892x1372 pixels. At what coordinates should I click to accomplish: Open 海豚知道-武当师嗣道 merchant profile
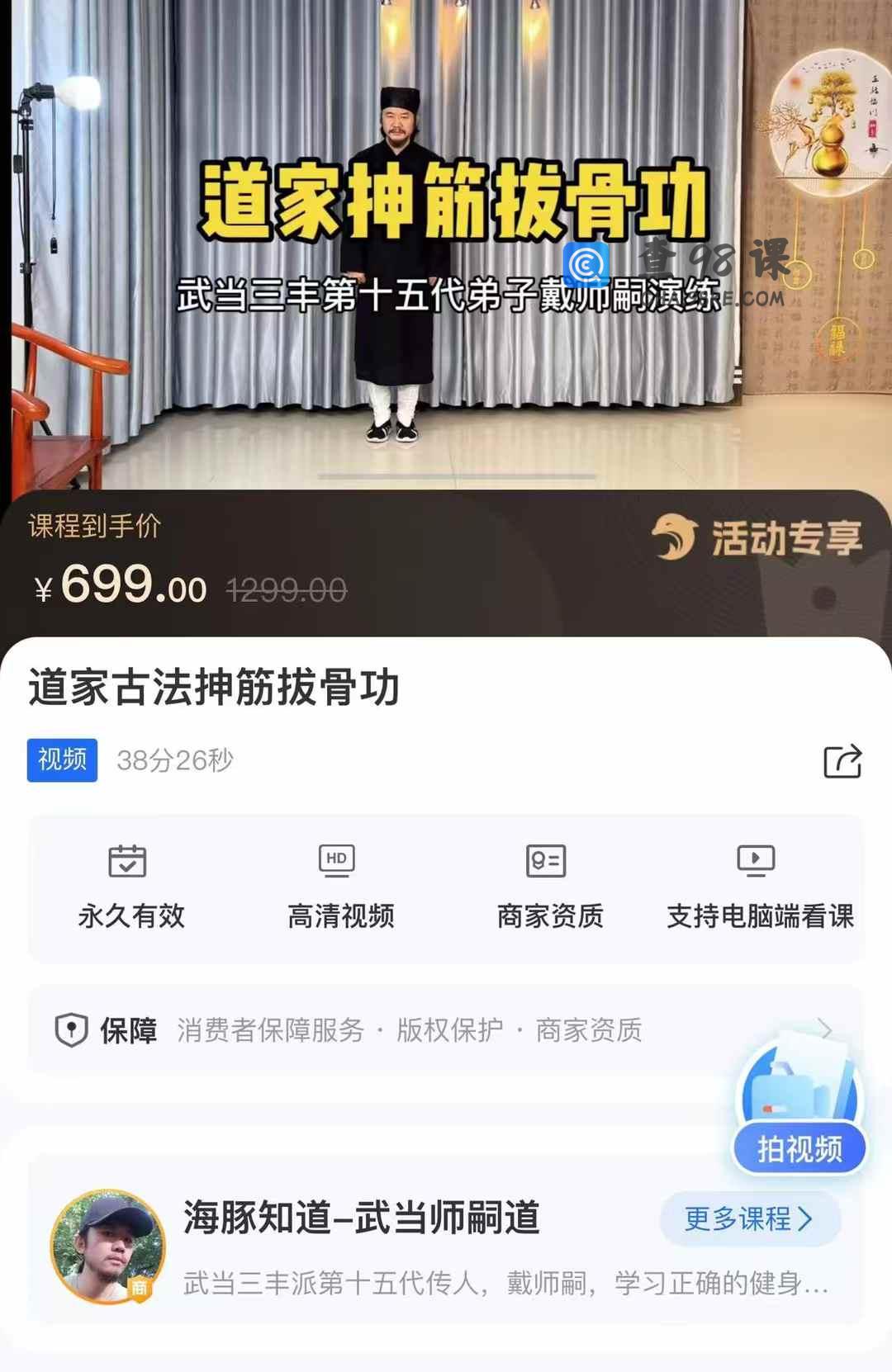(x=361, y=1218)
